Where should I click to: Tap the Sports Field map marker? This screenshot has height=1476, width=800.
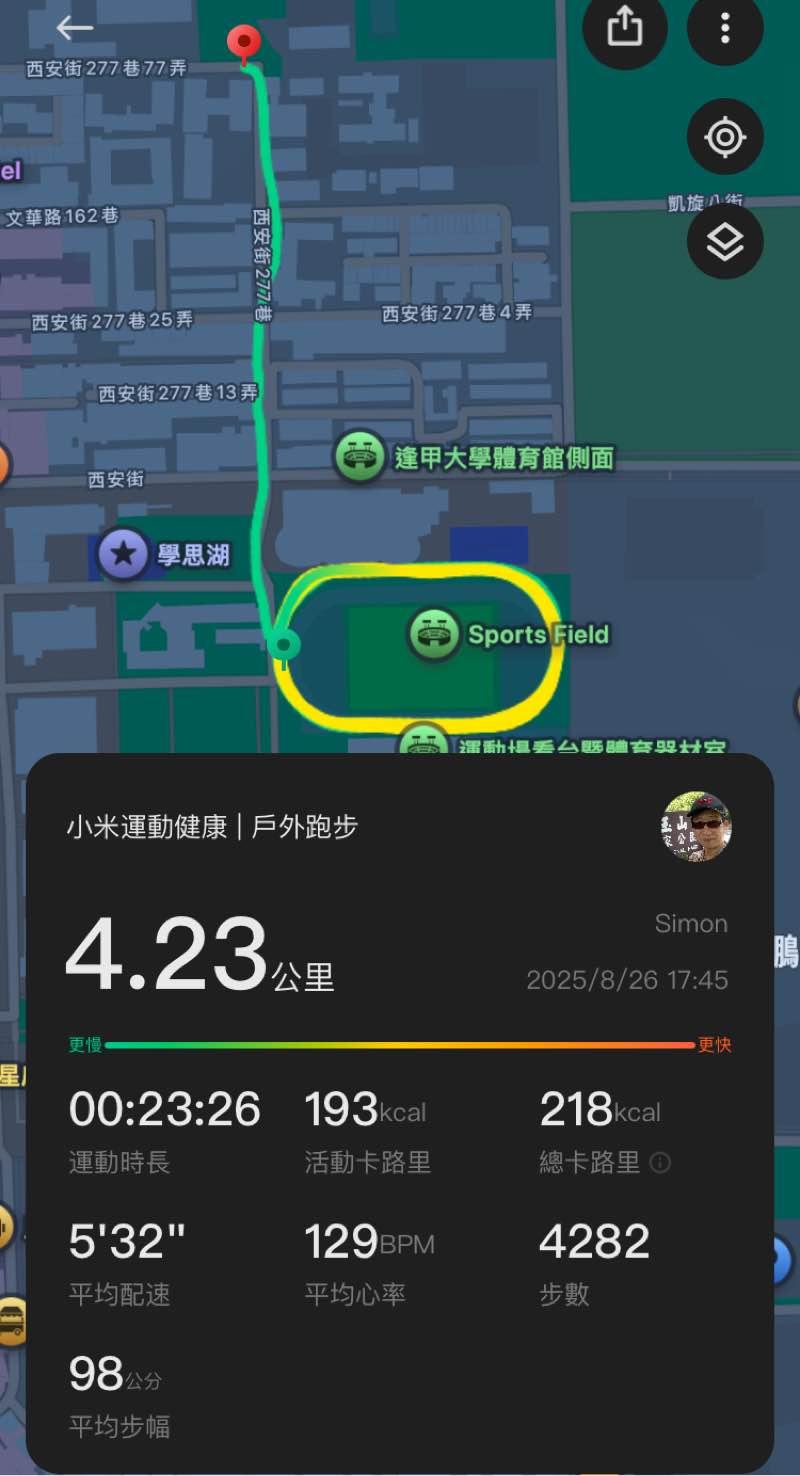(x=434, y=634)
